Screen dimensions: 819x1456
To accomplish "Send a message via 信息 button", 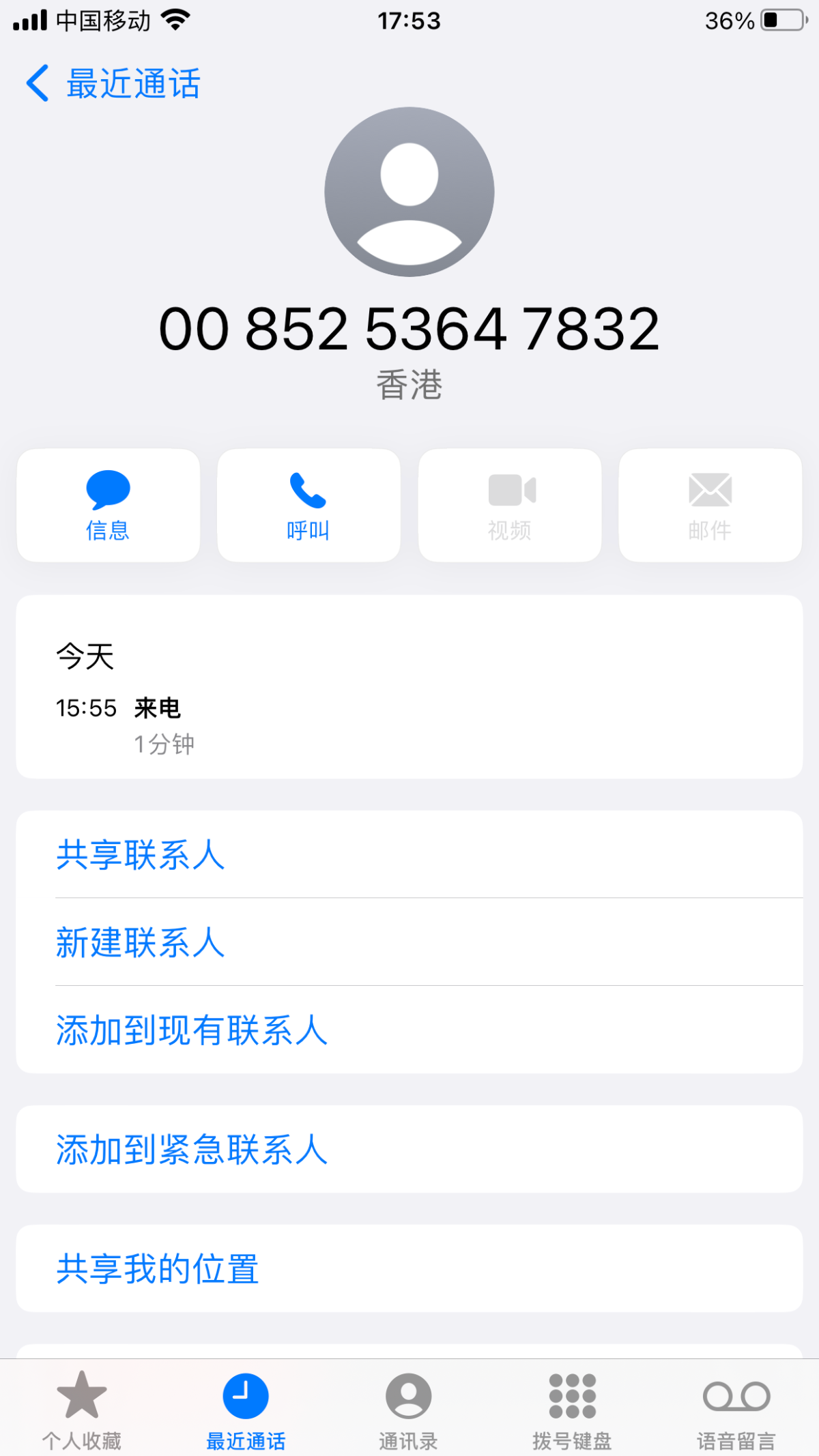I will tap(108, 506).
